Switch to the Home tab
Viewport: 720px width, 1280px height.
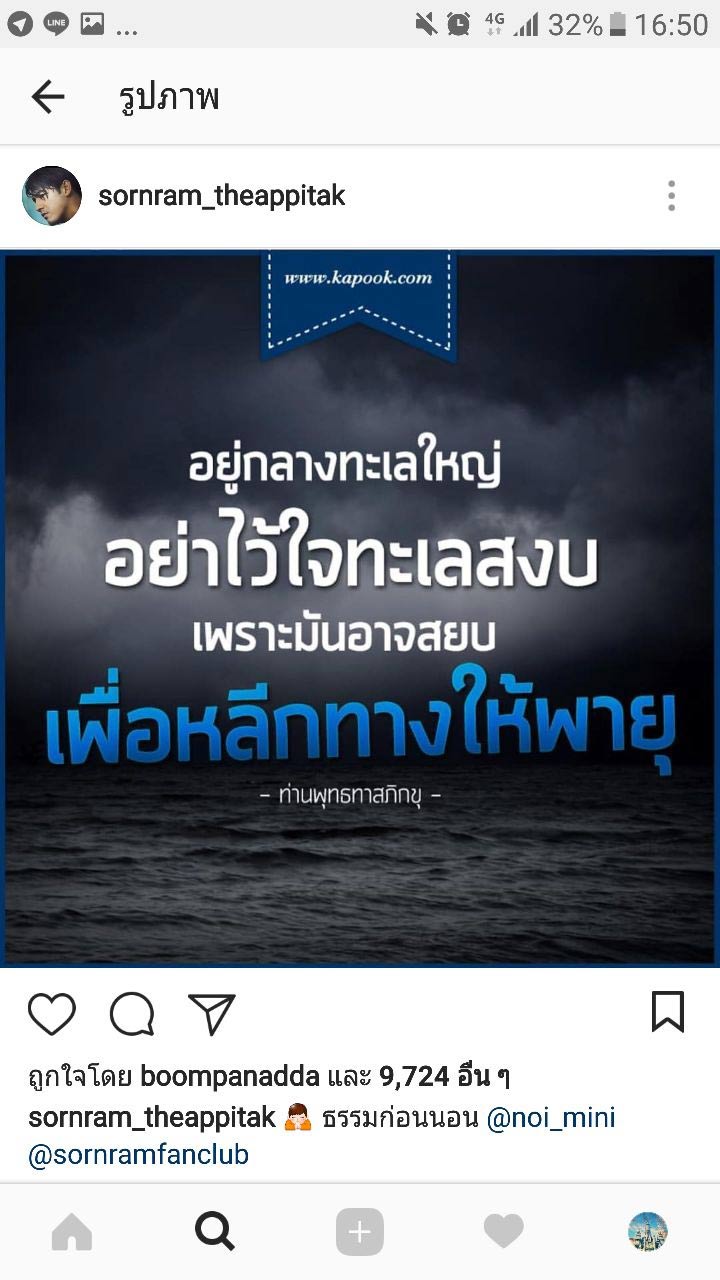click(x=72, y=1232)
